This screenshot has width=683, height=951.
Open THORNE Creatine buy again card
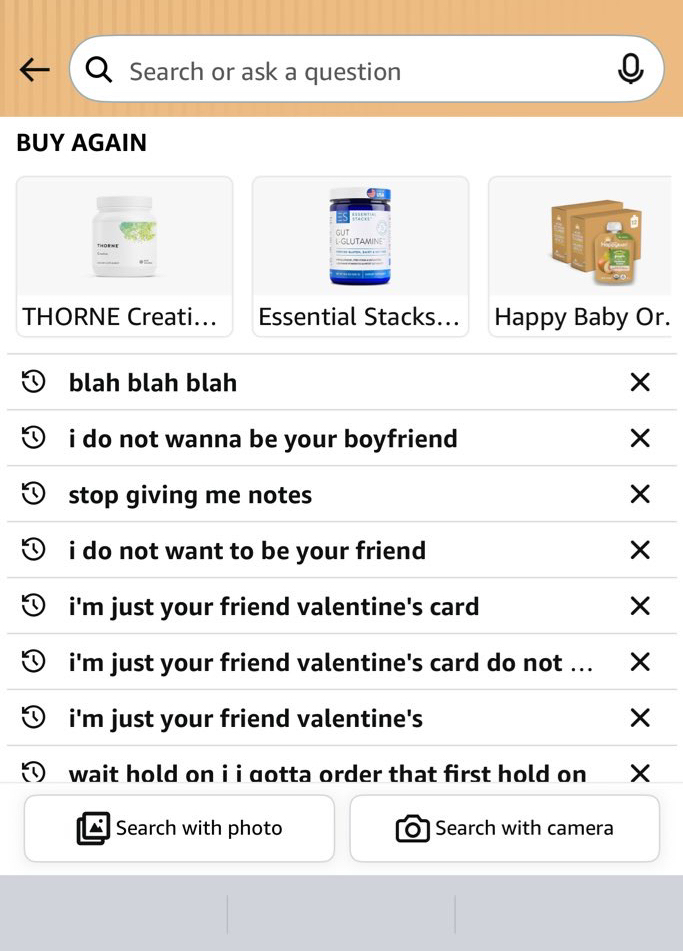point(124,256)
